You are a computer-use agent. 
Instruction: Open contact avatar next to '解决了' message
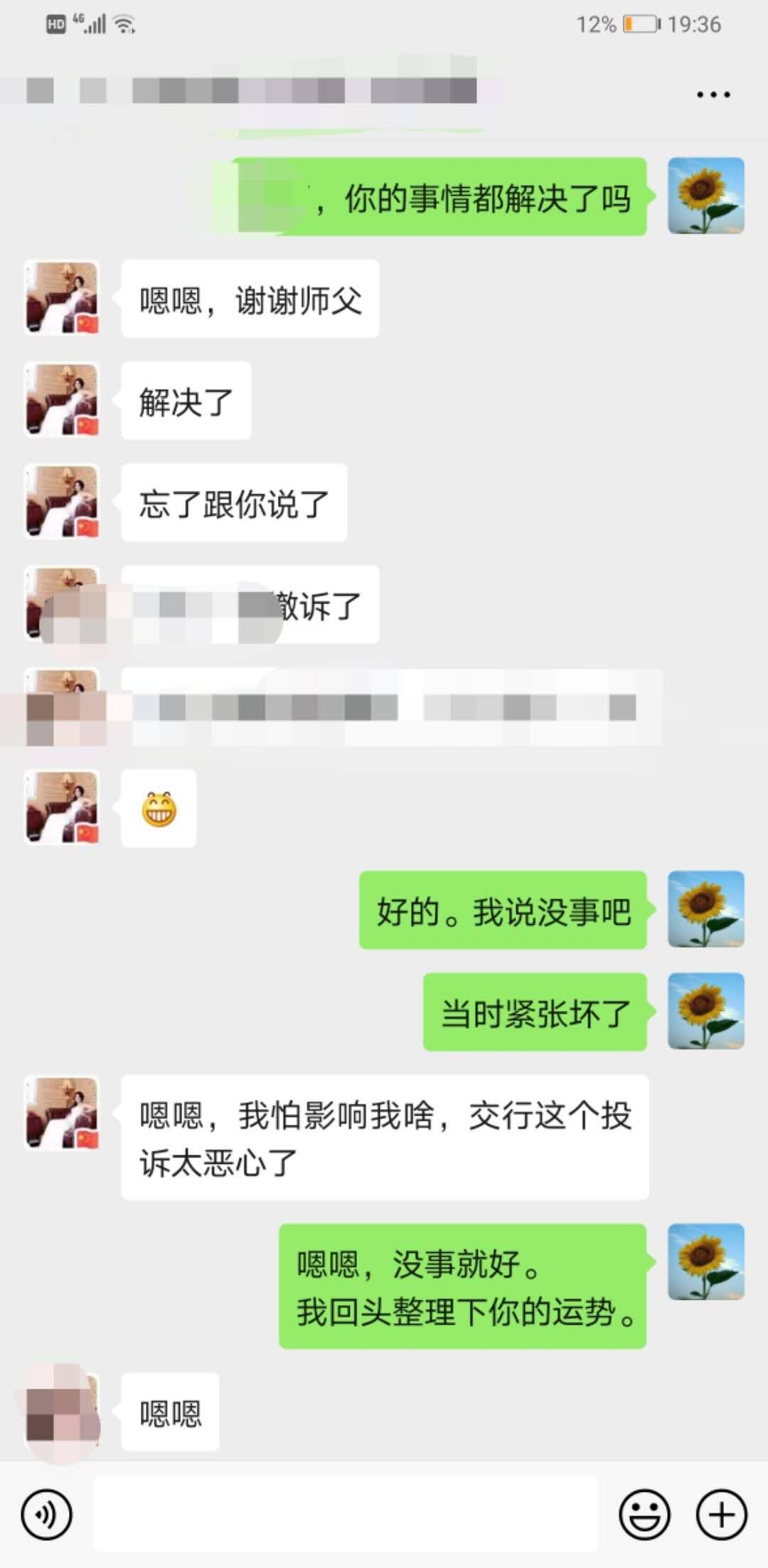click(63, 400)
